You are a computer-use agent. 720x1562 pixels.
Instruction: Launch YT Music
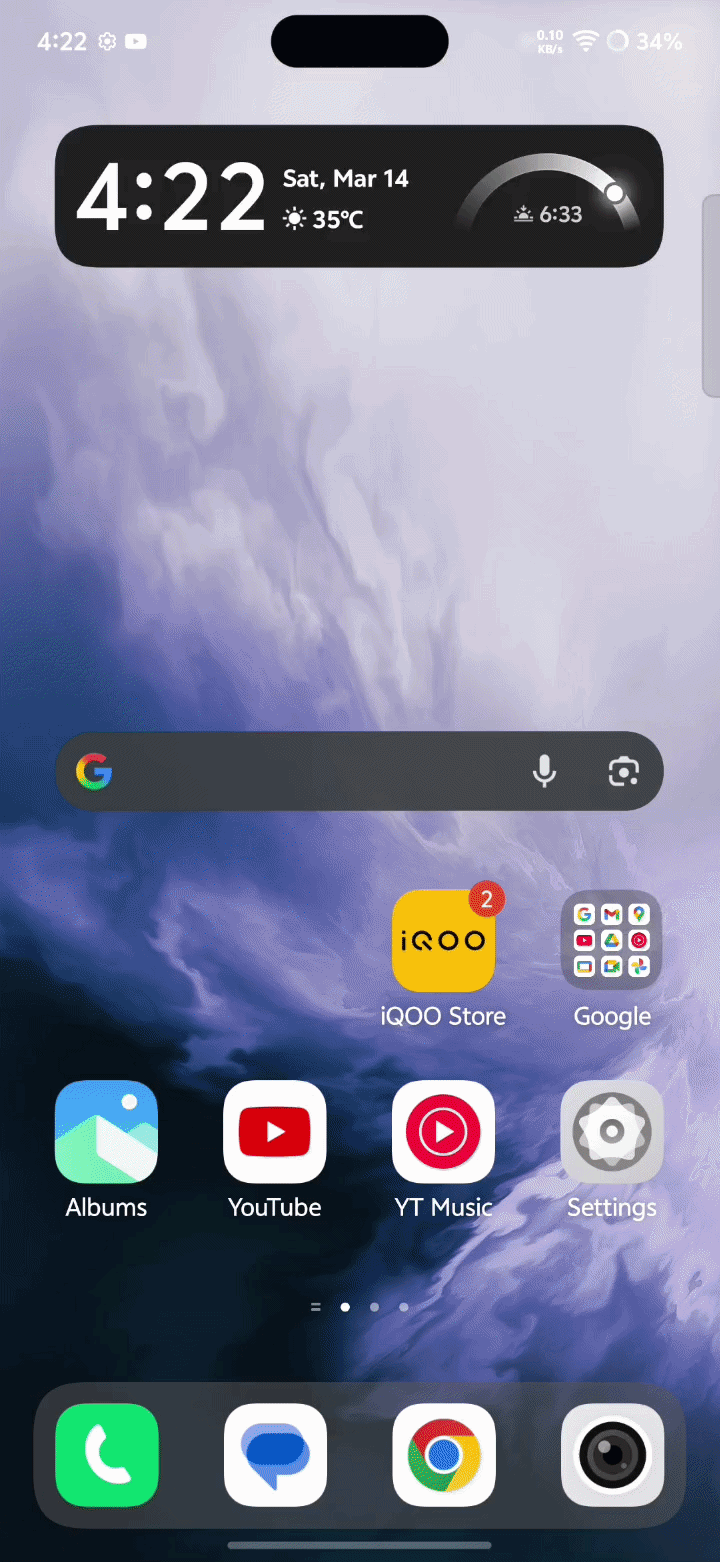point(443,1132)
